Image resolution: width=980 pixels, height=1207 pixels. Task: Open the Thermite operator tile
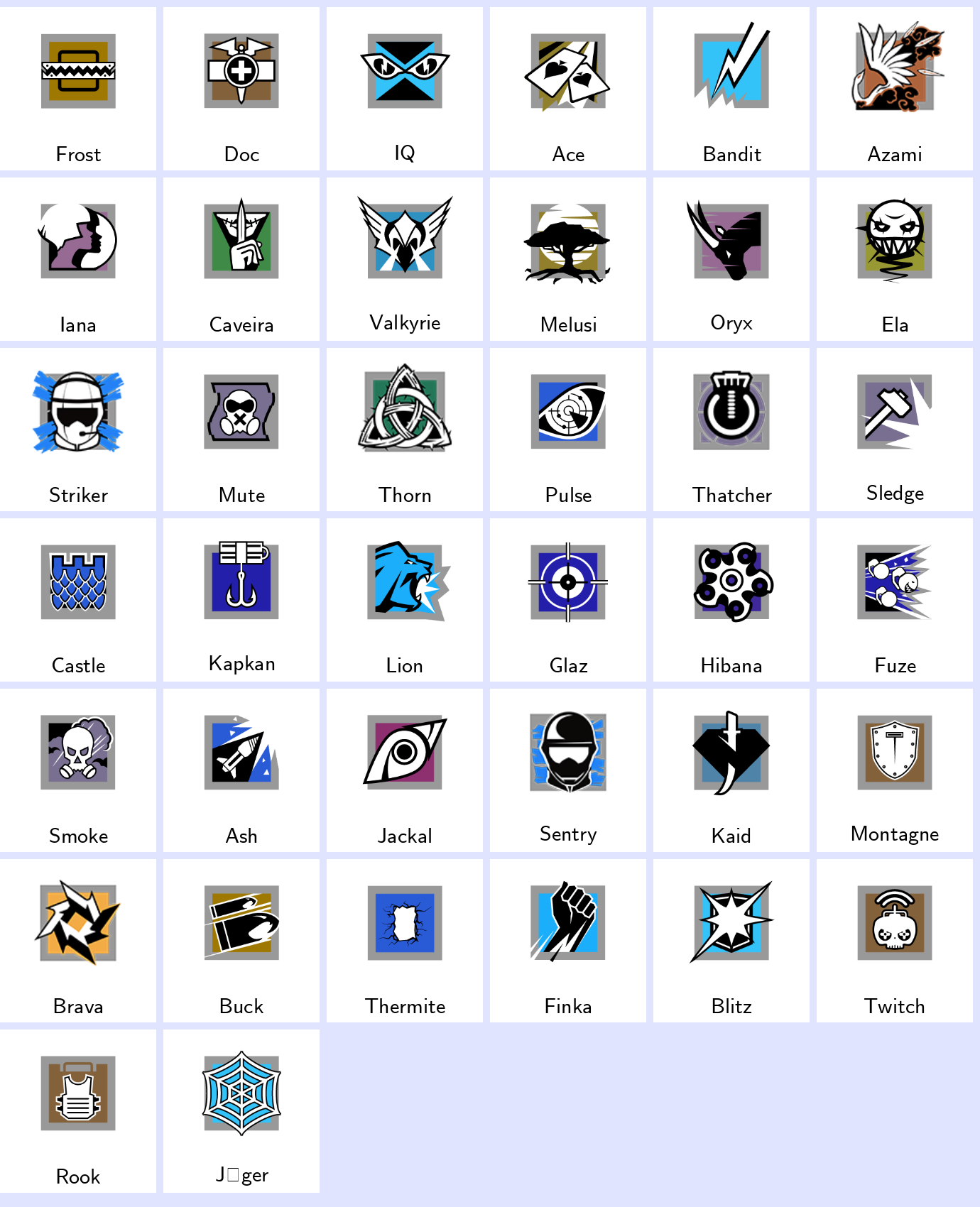tap(405, 941)
